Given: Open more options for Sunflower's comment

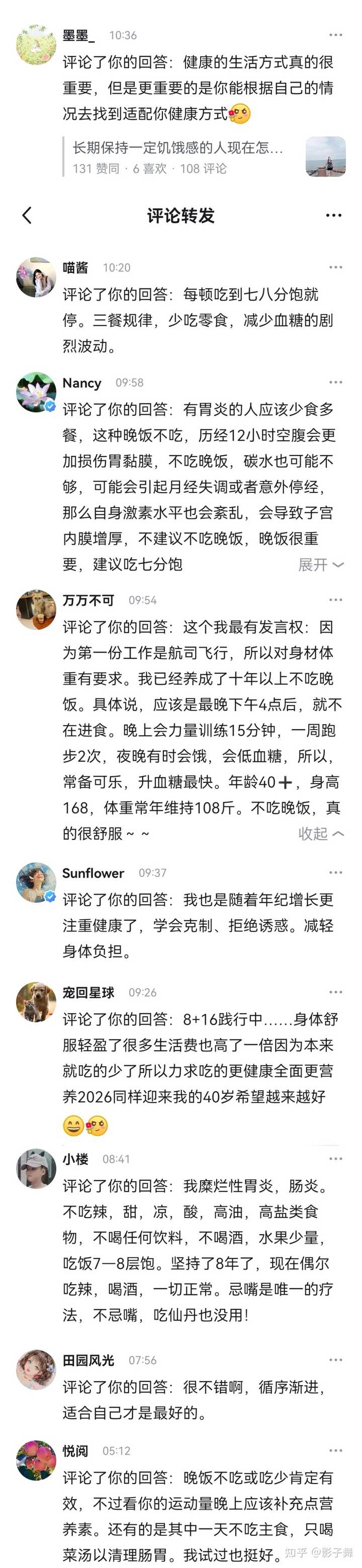Looking at the screenshot, I should point(336,873).
